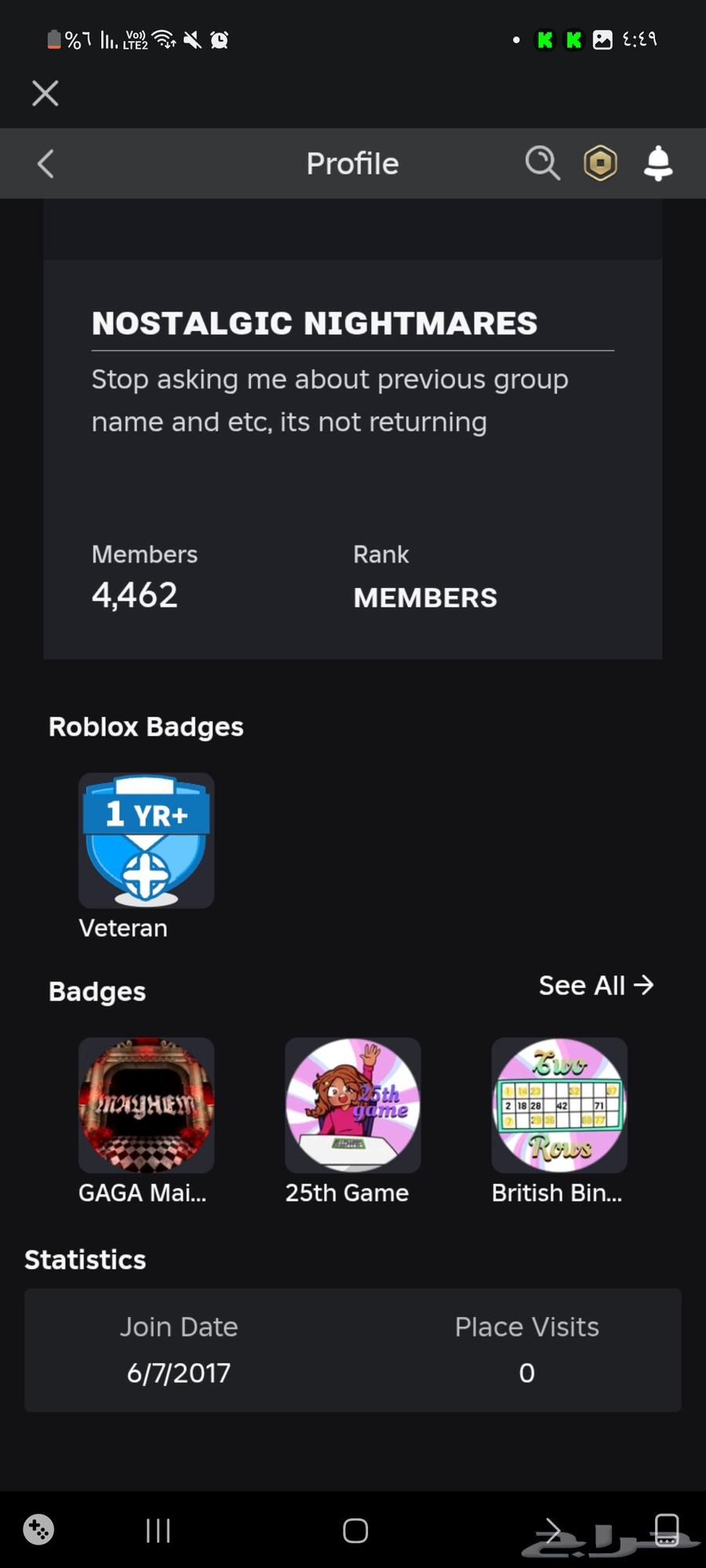
Task: Tap the game controller icon in bottom bar
Action: [38, 1530]
